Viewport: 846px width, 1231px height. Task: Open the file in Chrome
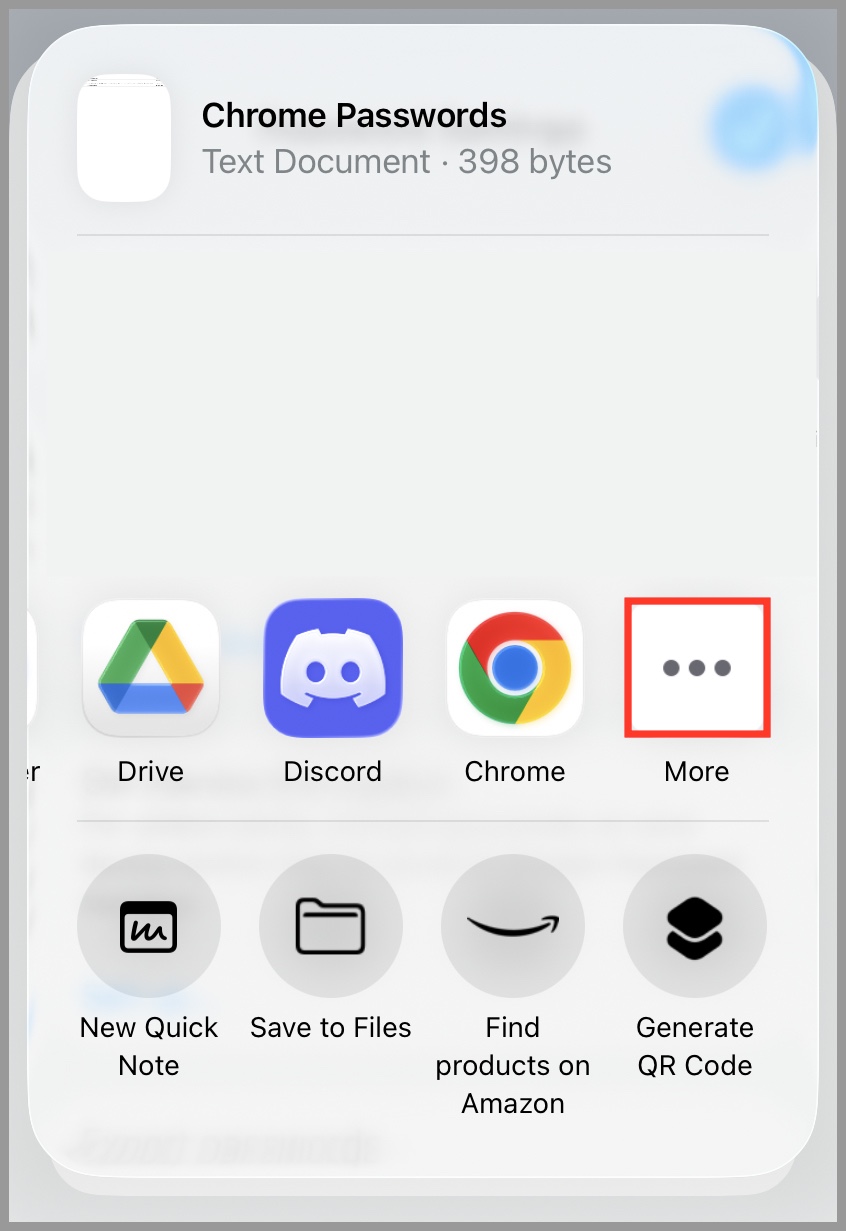click(515, 668)
